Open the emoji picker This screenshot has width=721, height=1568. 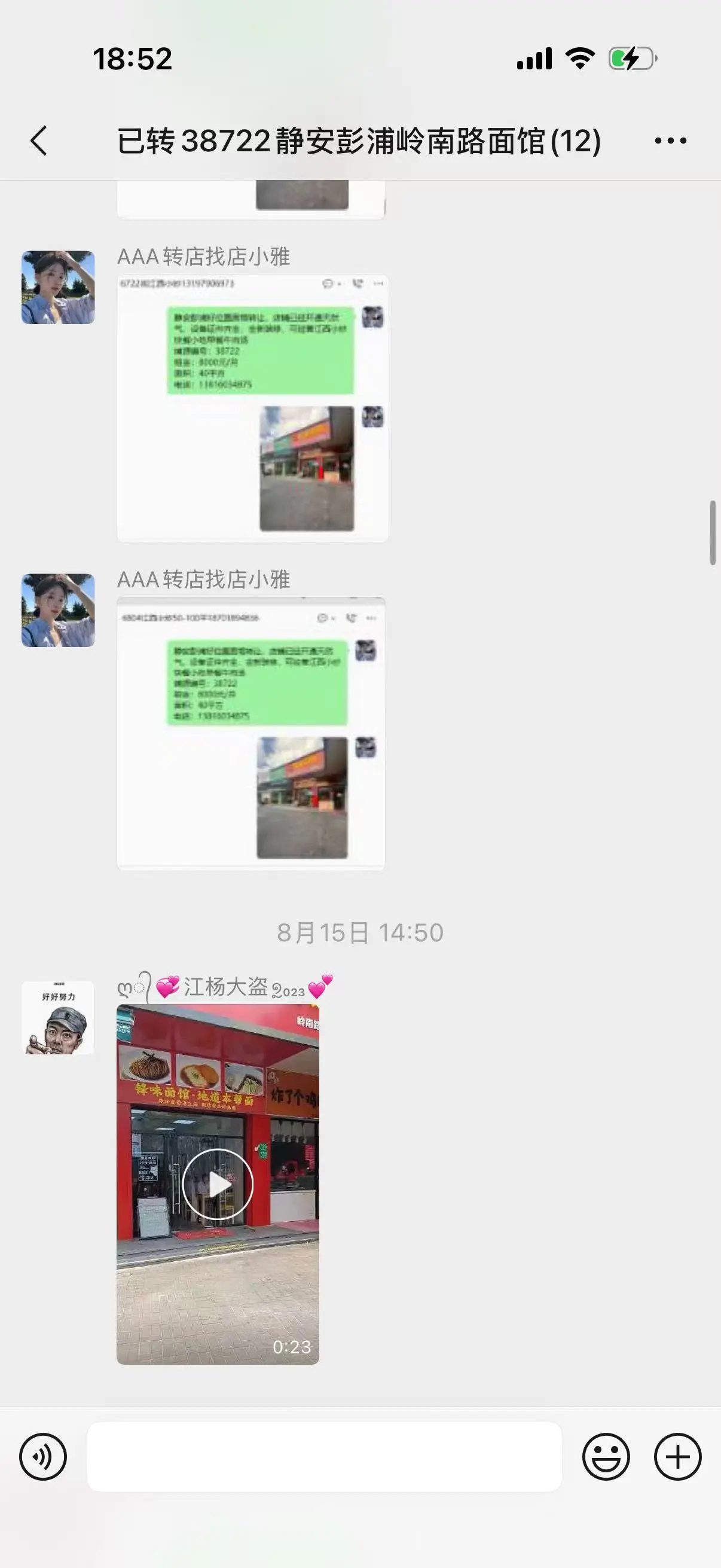[606, 1457]
